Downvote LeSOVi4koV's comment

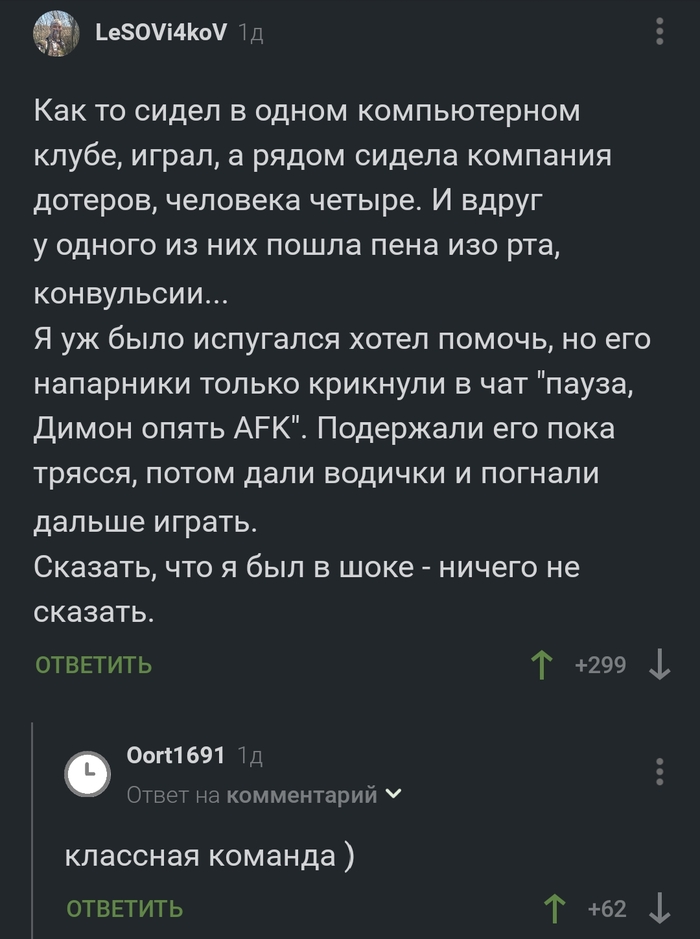[x=660, y=665]
